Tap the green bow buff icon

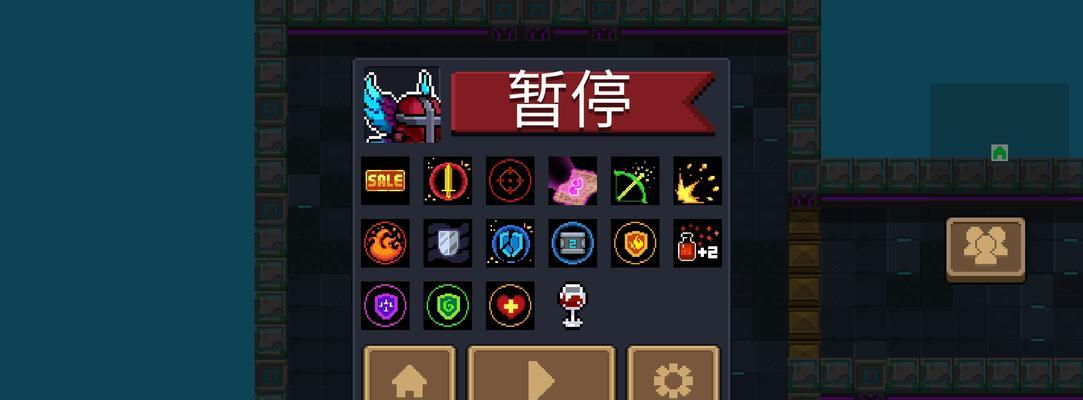(635, 181)
